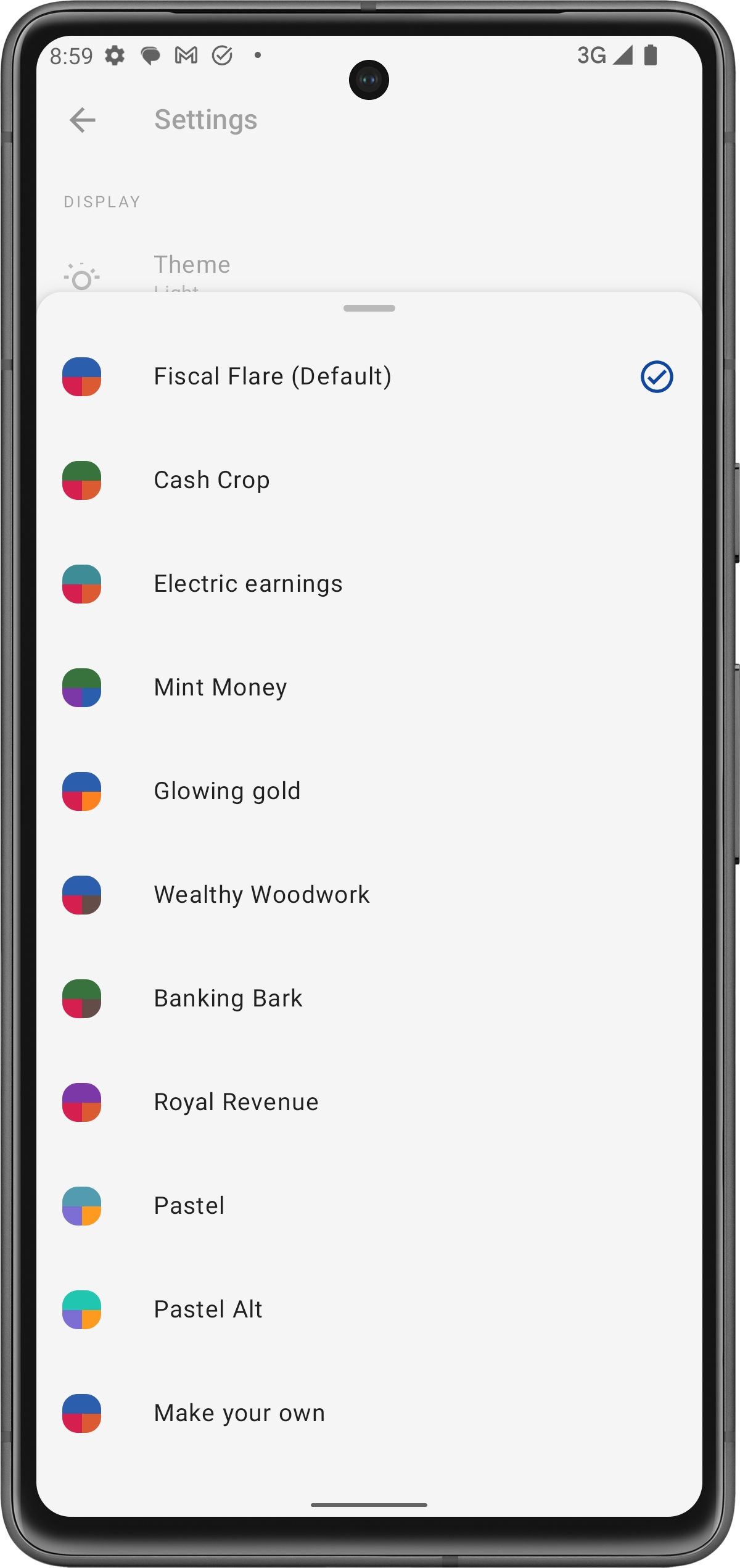740x1568 pixels.
Task: Choose the Cash Crop color scheme
Action: (212, 480)
